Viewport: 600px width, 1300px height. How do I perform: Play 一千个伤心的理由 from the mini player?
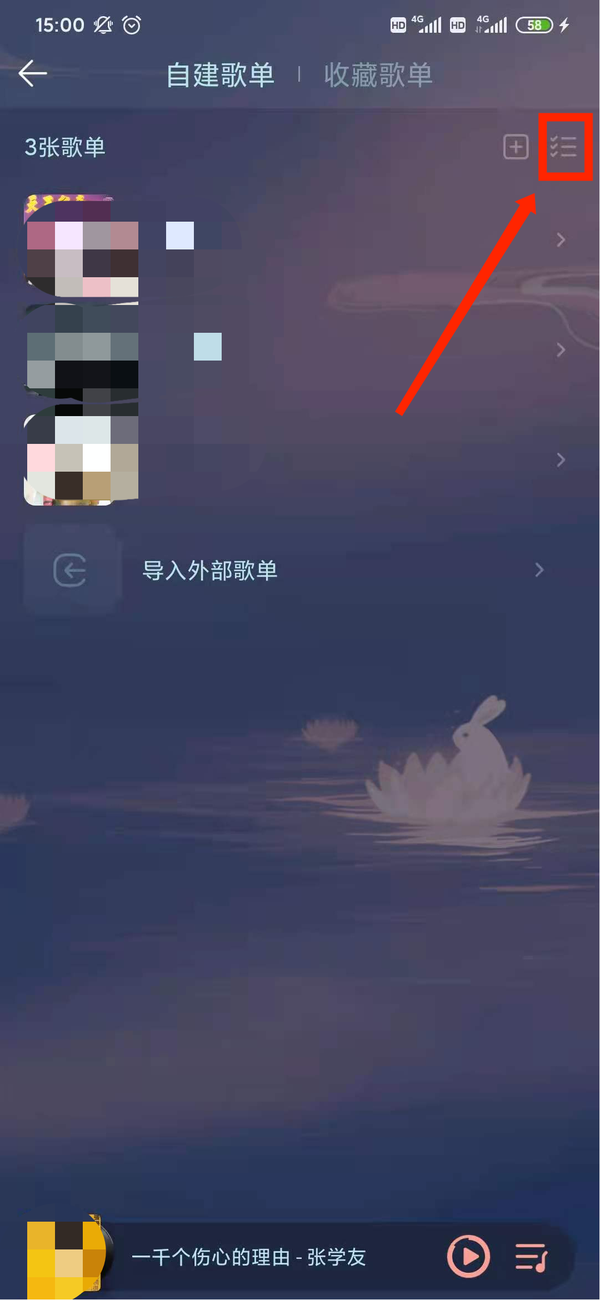[x=467, y=1255]
